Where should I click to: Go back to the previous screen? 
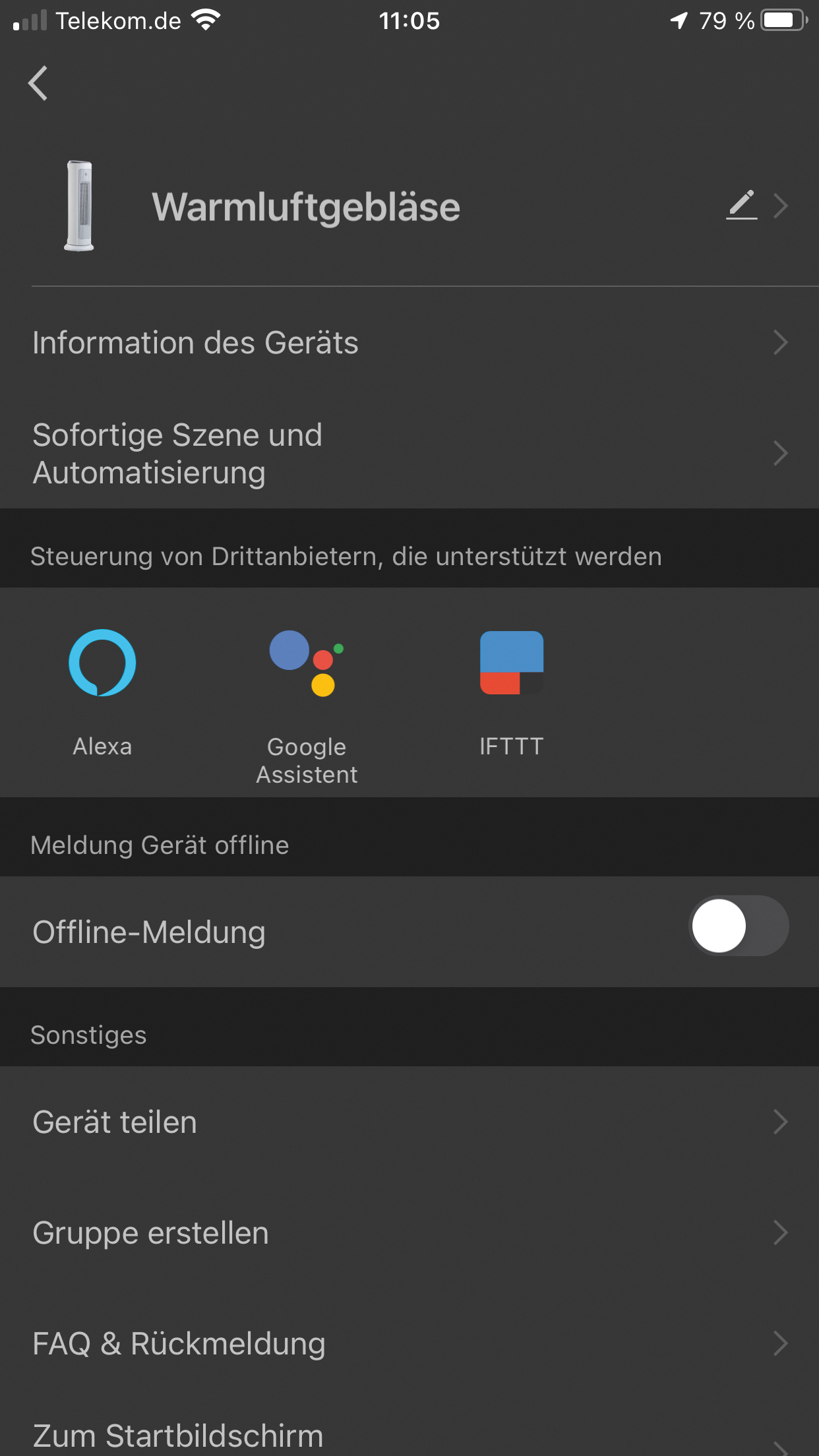click(x=38, y=83)
